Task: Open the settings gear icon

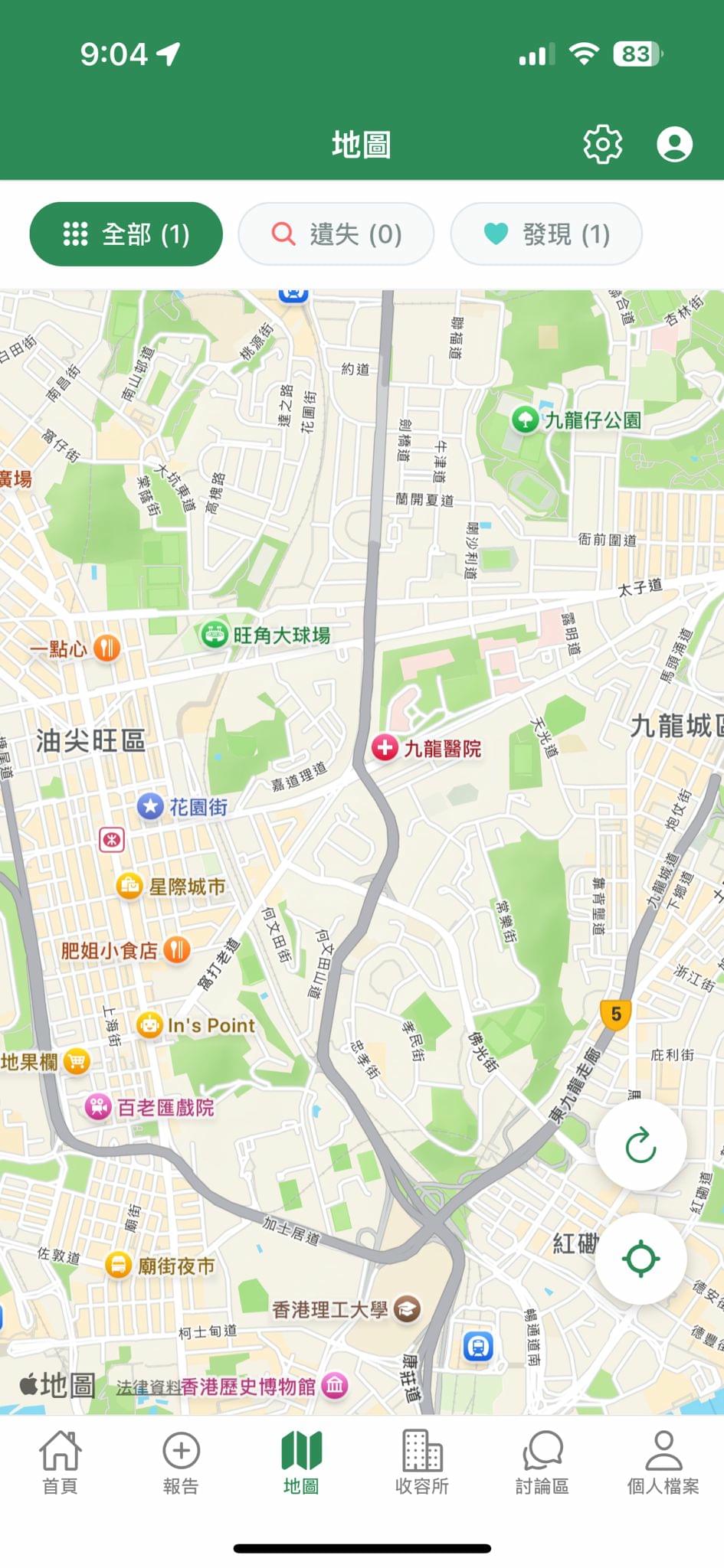Action: [602, 142]
